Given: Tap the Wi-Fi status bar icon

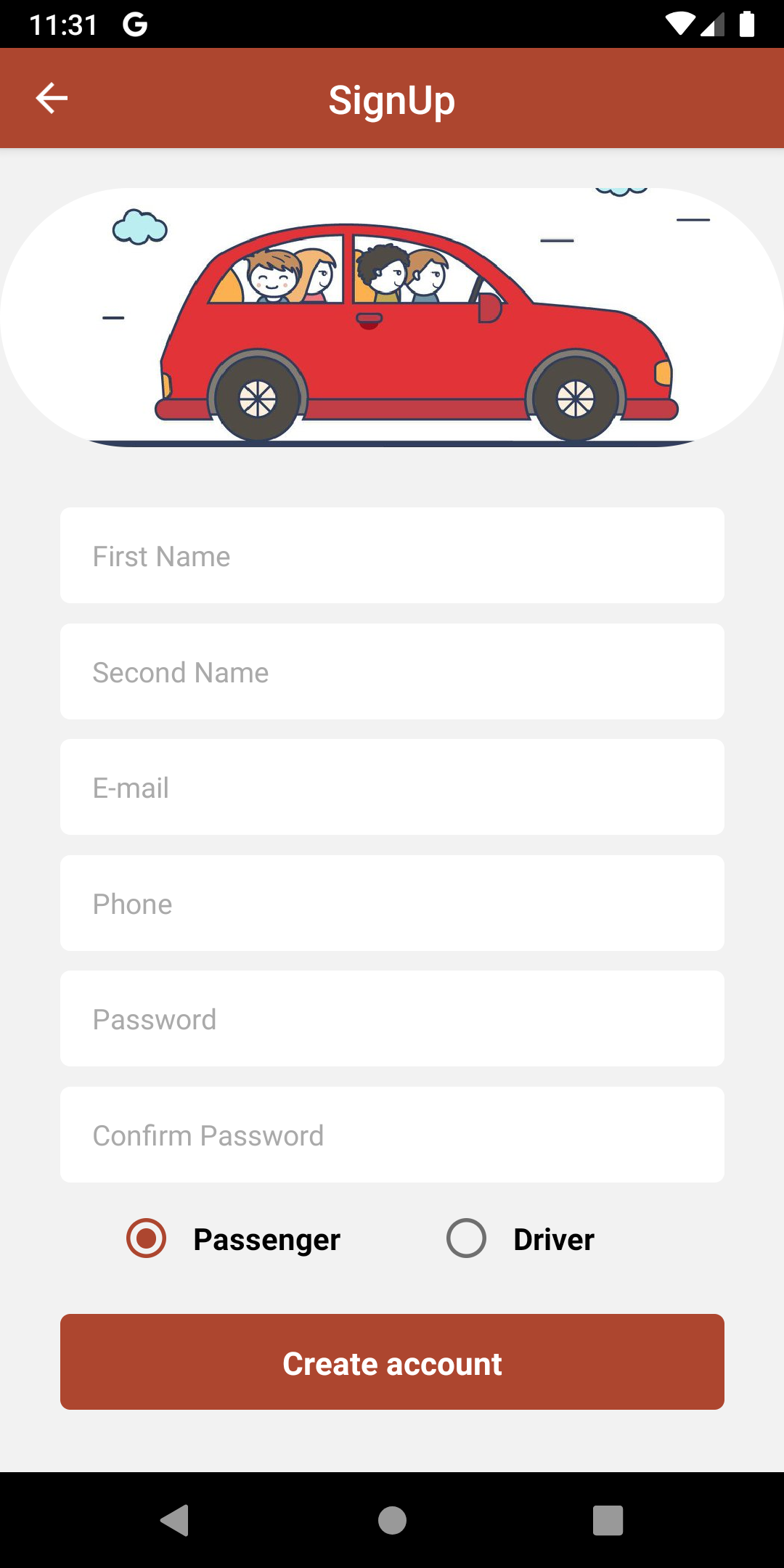Looking at the screenshot, I should [x=679, y=24].
